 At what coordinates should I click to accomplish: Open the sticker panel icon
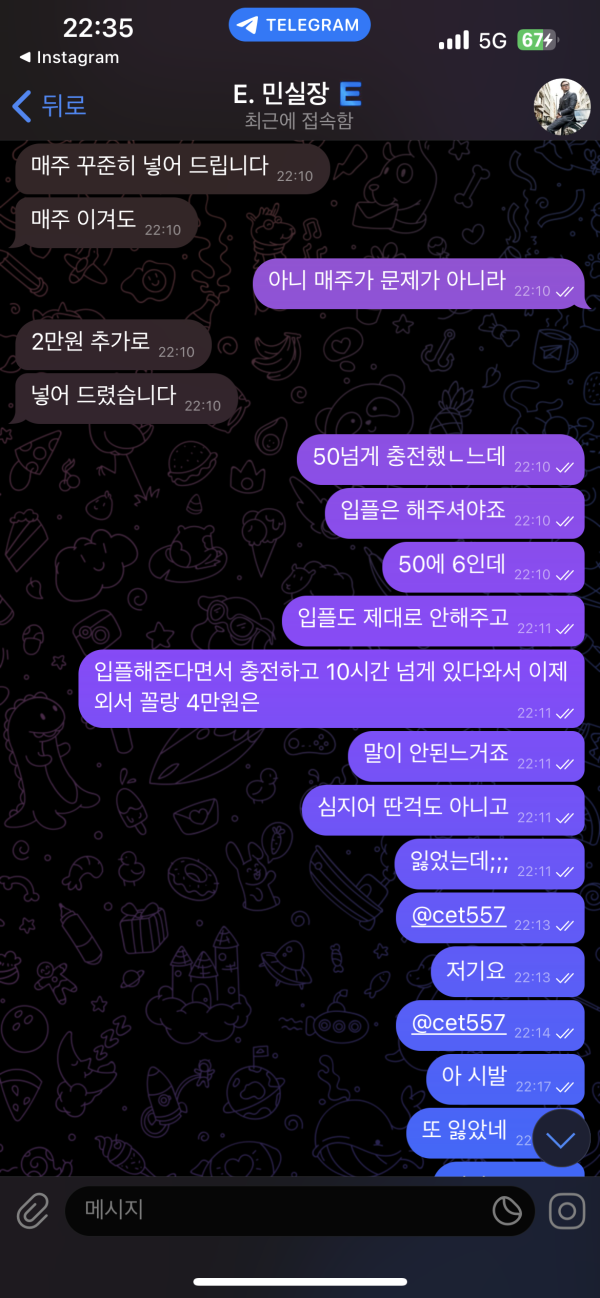click(x=507, y=1212)
